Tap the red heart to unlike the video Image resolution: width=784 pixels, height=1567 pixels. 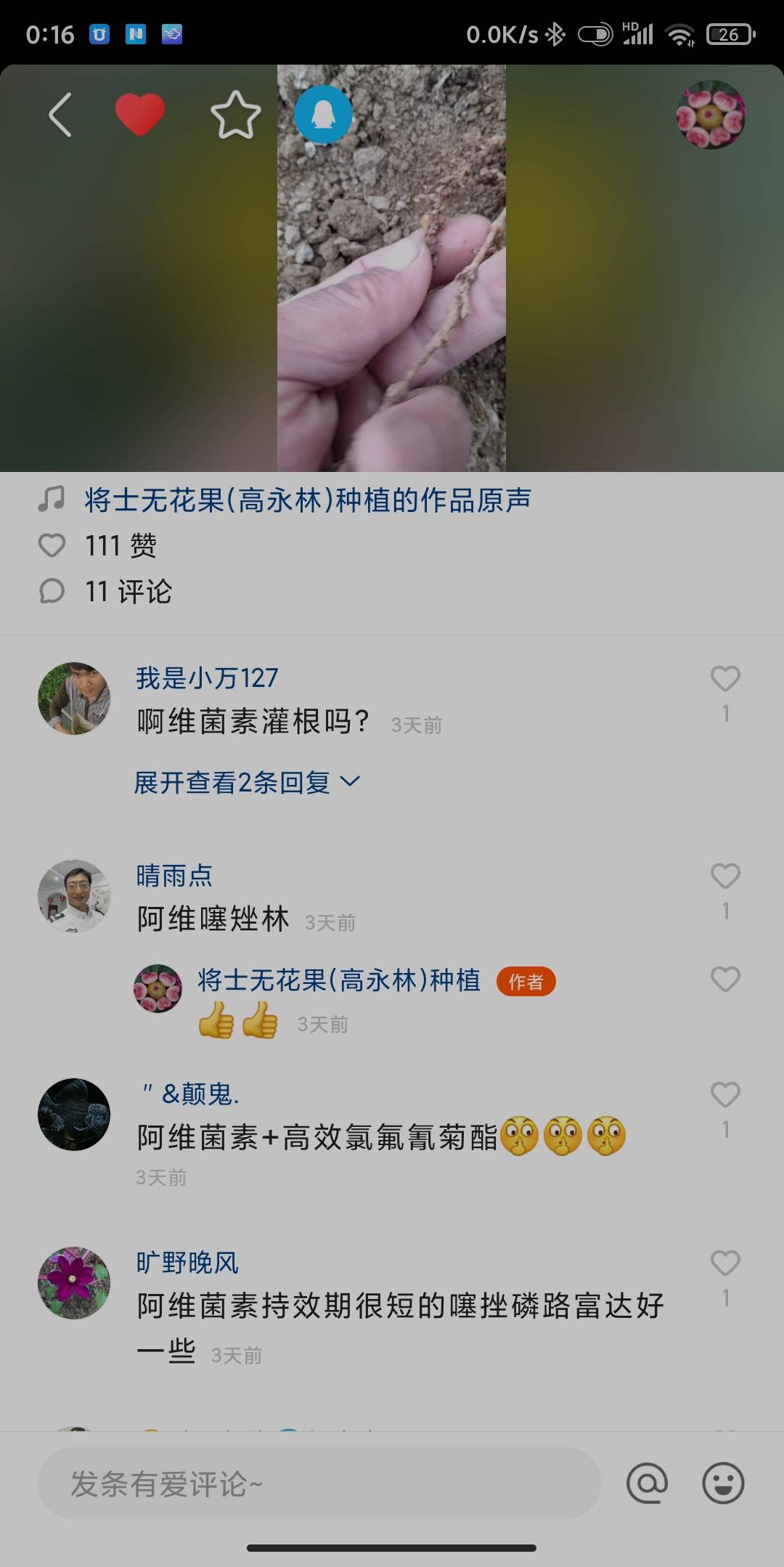140,115
